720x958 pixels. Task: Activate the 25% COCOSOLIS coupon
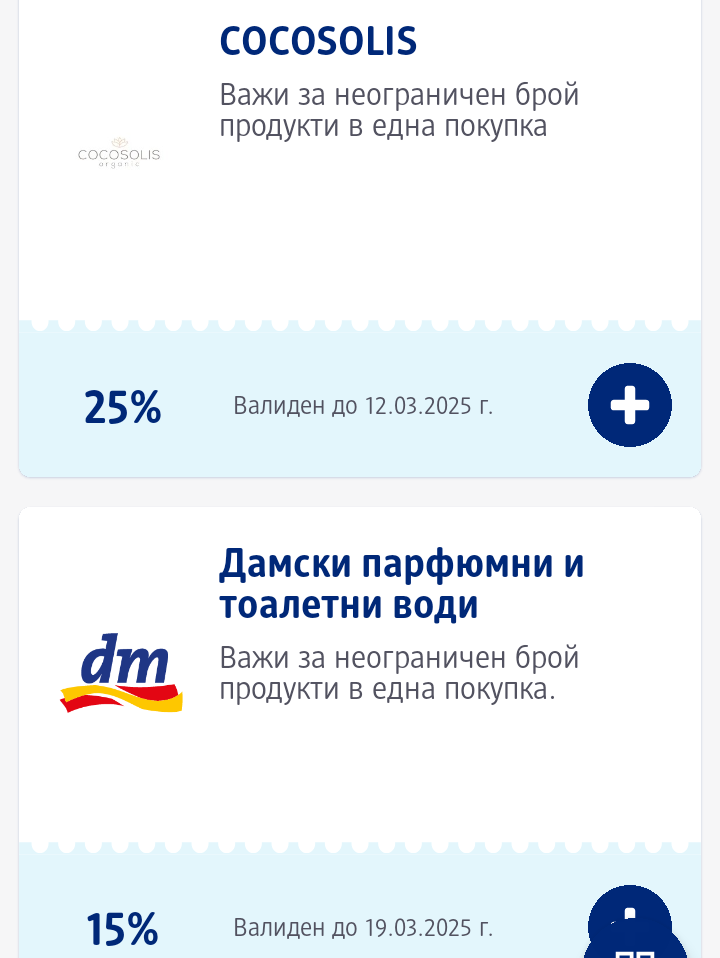click(630, 405)
